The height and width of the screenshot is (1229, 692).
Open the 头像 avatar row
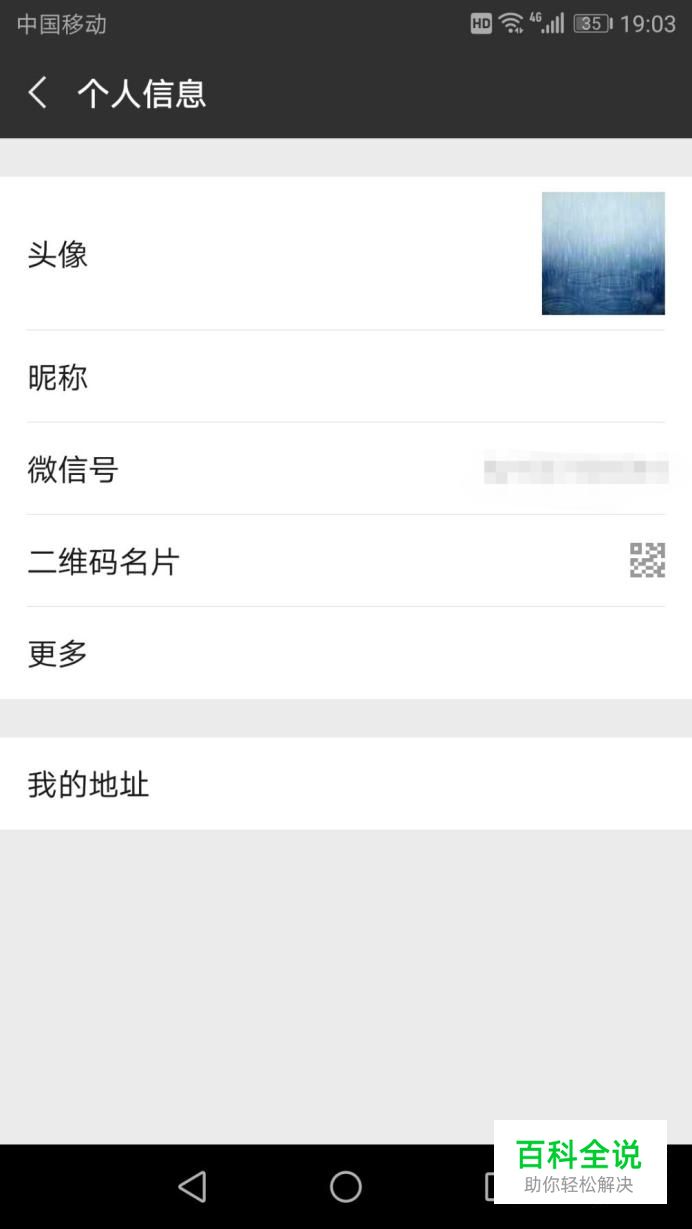345,254
